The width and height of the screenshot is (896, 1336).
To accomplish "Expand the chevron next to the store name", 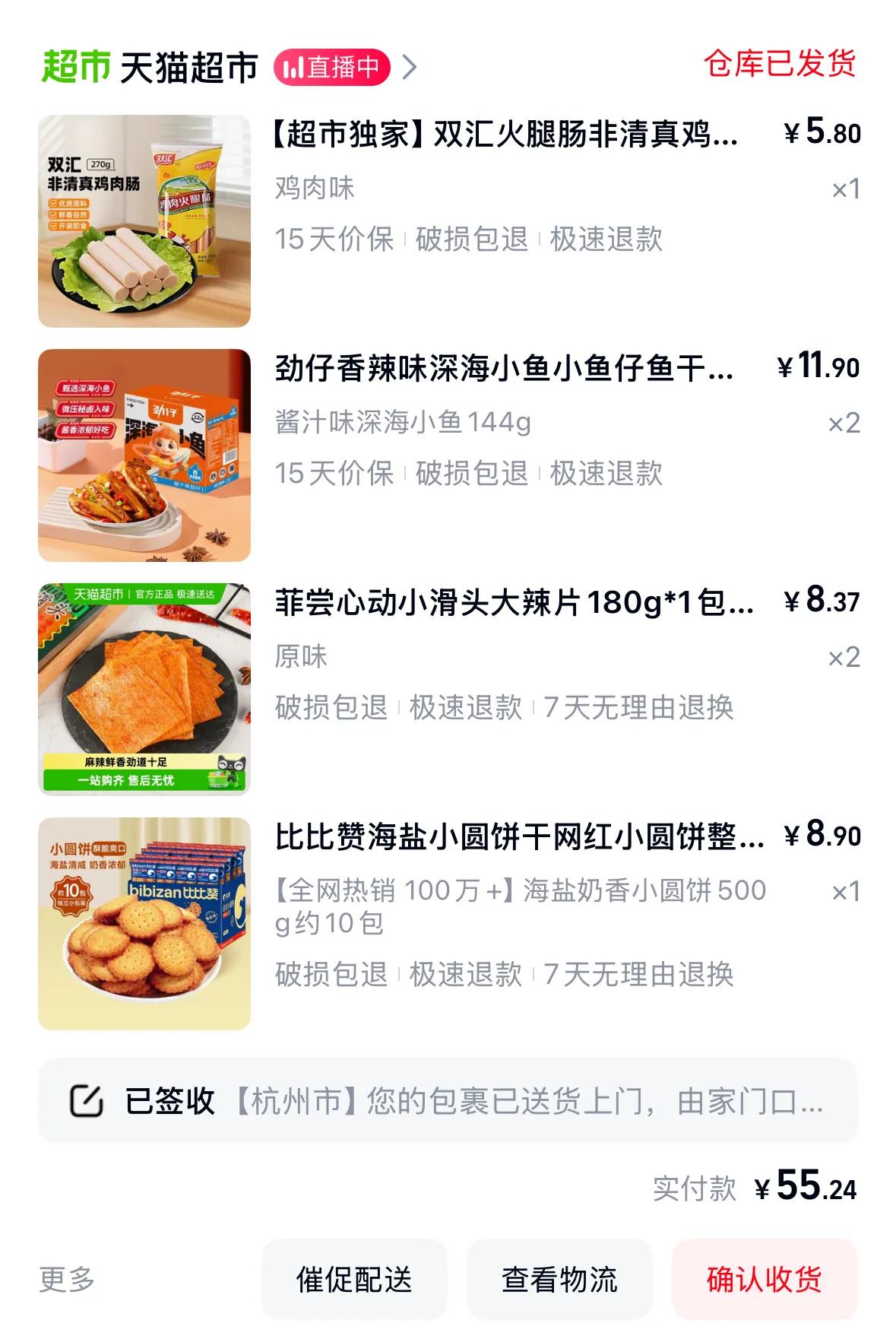I will click(x=410, y=67).
